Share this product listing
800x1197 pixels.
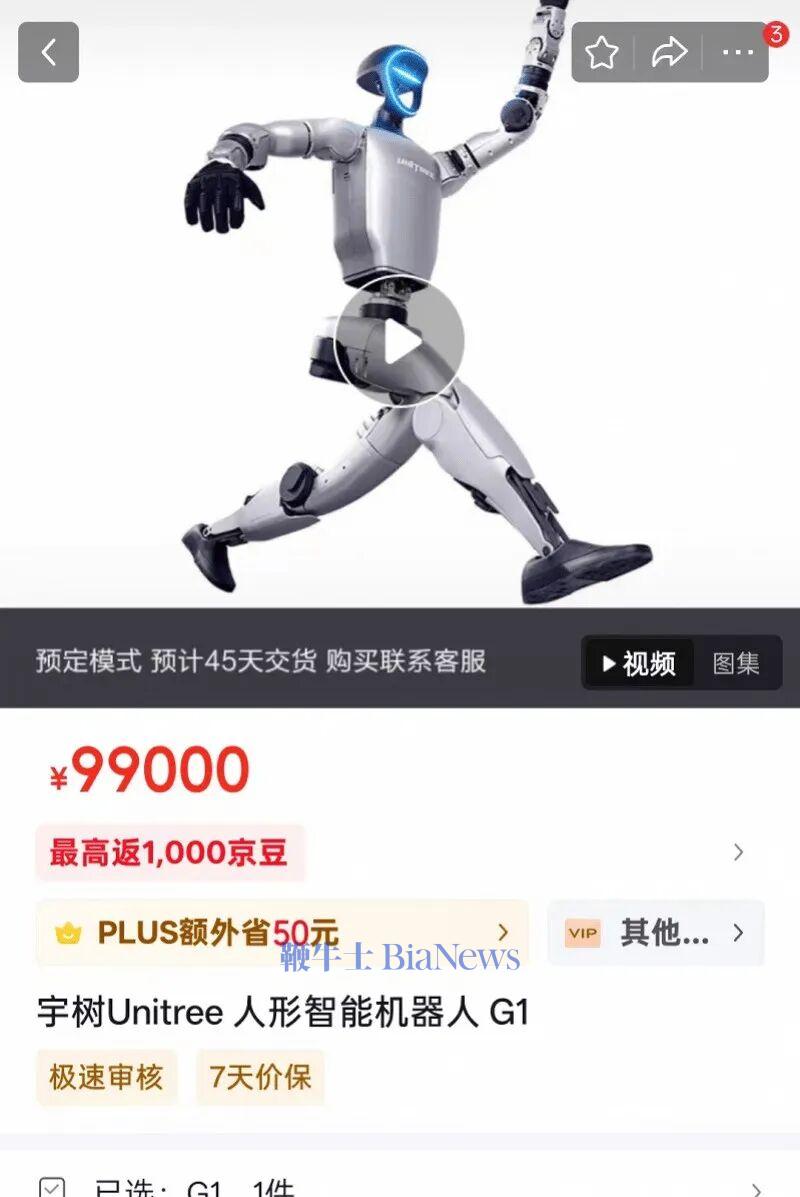coord(671,53)
